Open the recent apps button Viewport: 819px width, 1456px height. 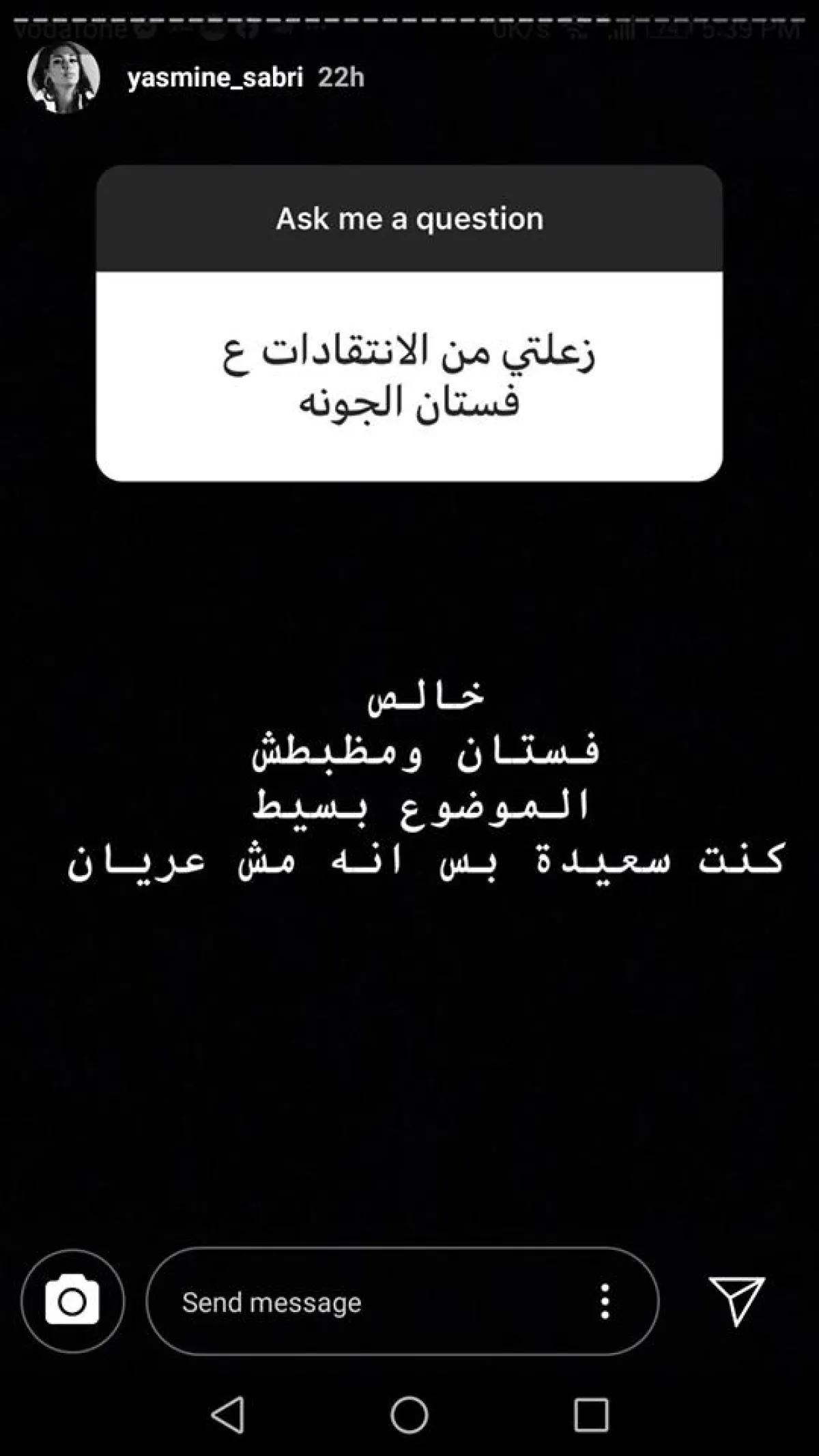point(591,1414)
